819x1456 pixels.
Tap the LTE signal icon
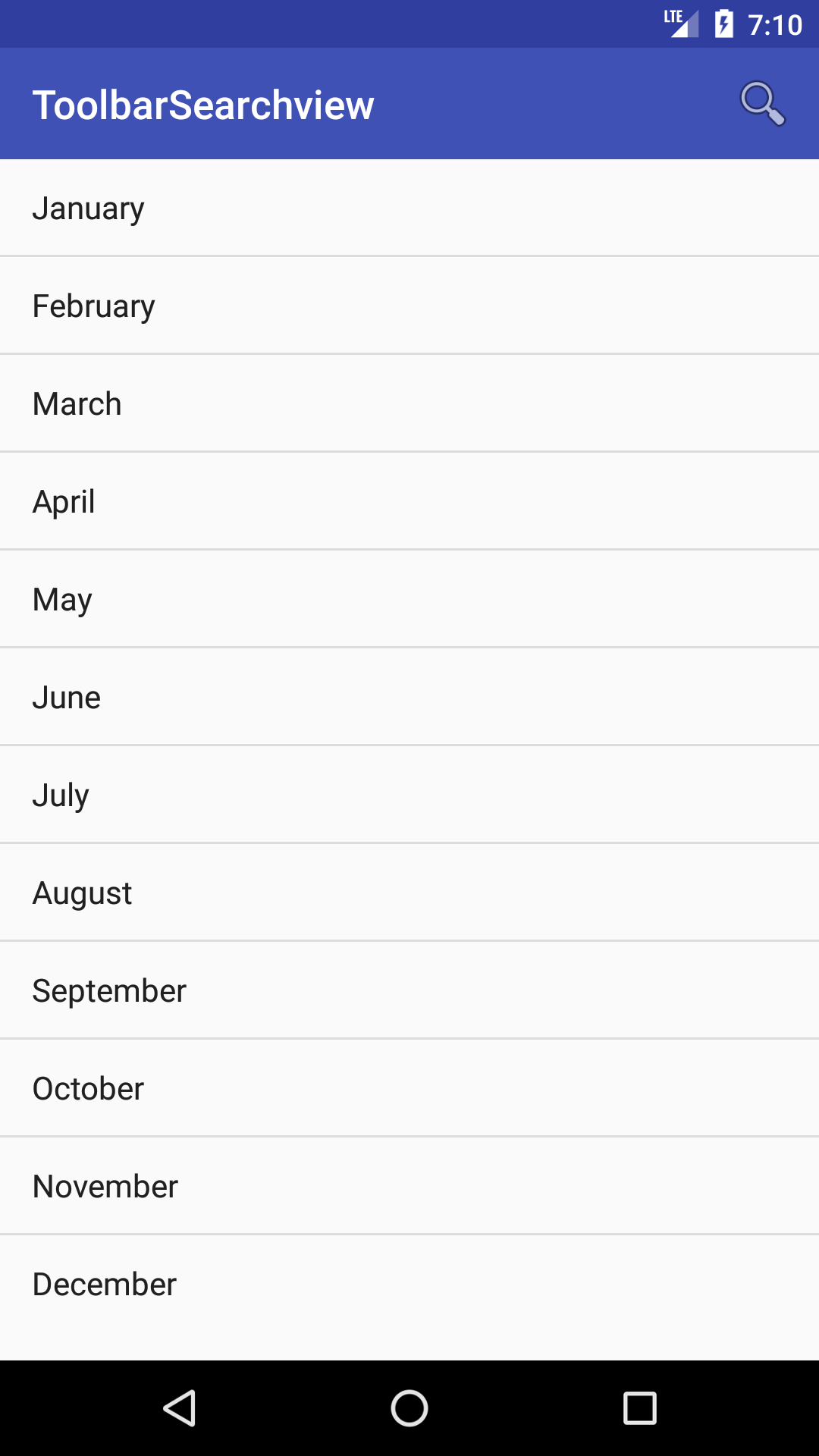pyautogui.click(x=680, y=24)
